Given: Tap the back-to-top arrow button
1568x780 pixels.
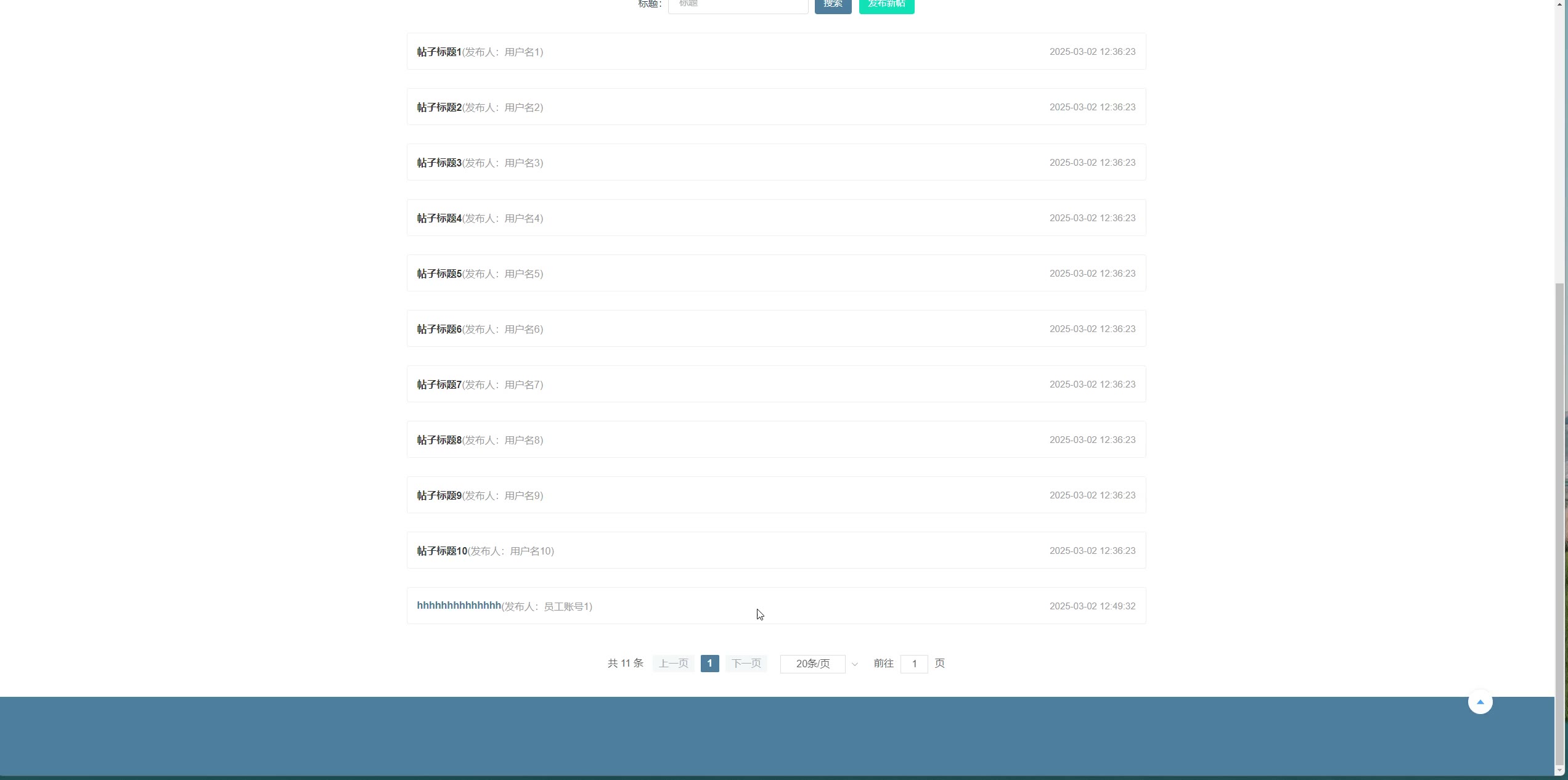Looking at the screenshot, I should (x=1480, y=702).
